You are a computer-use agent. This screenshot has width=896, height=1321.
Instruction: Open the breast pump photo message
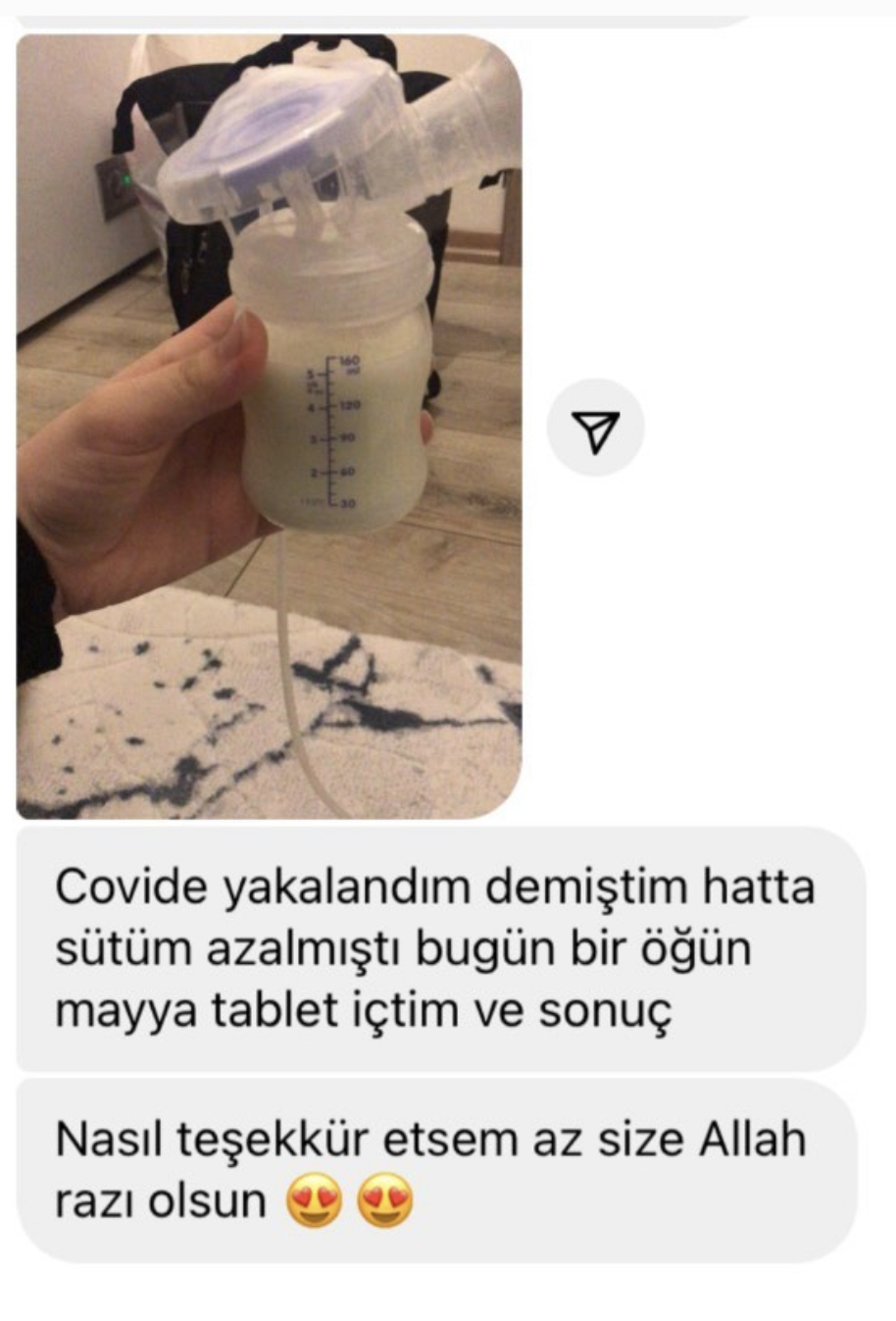269,427
